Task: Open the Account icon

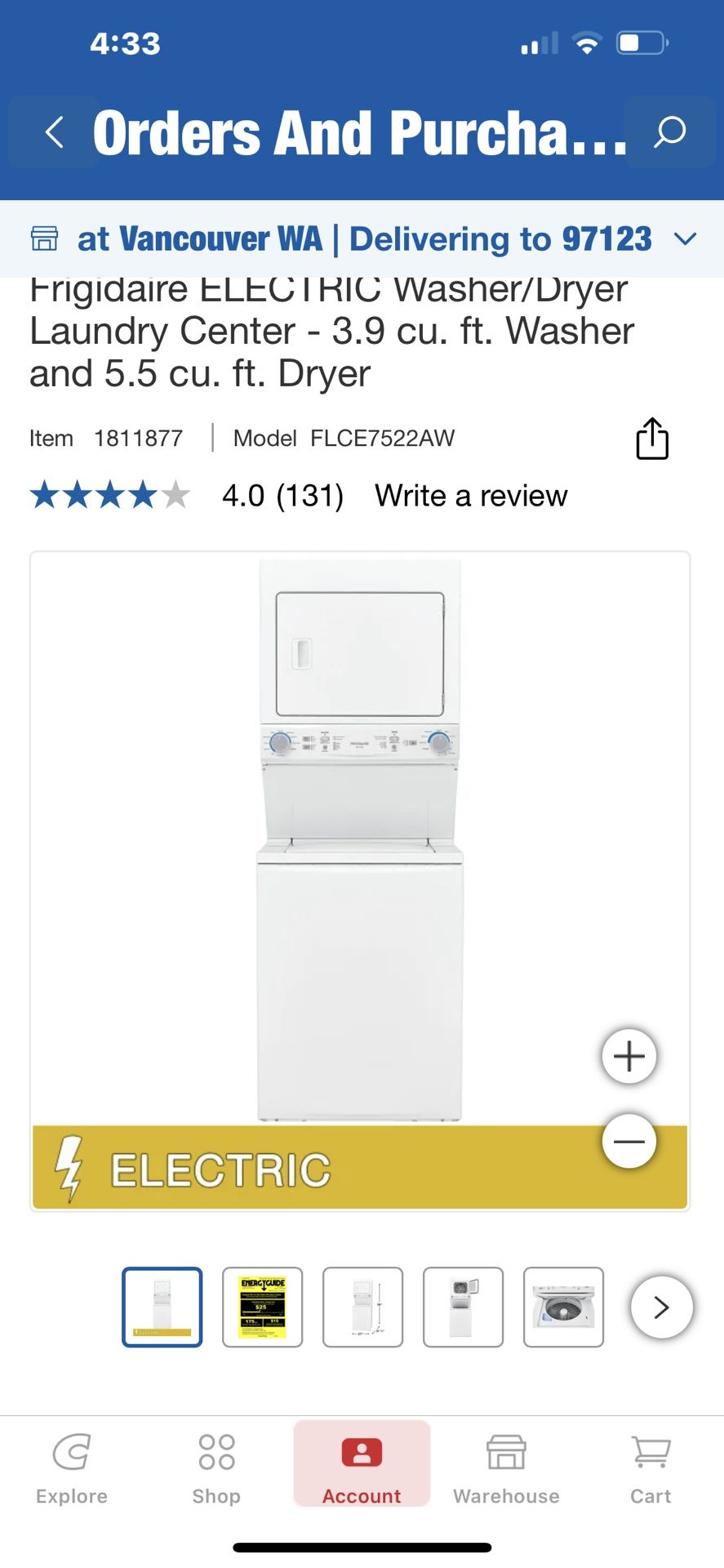Action: (x=361, y=1453)
